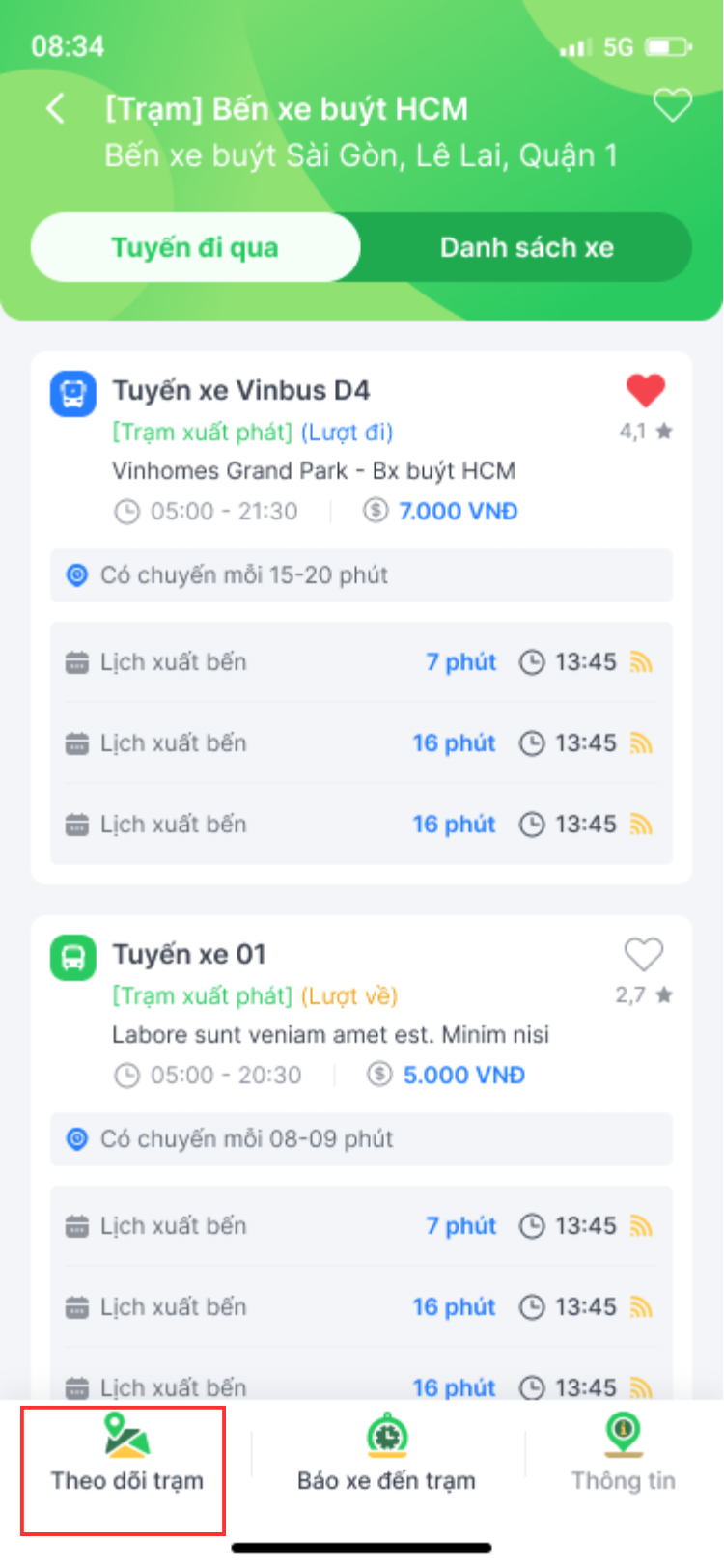
Task: Open the Tuyến xe Vinbus D4 route card
Action: (361, 618)
